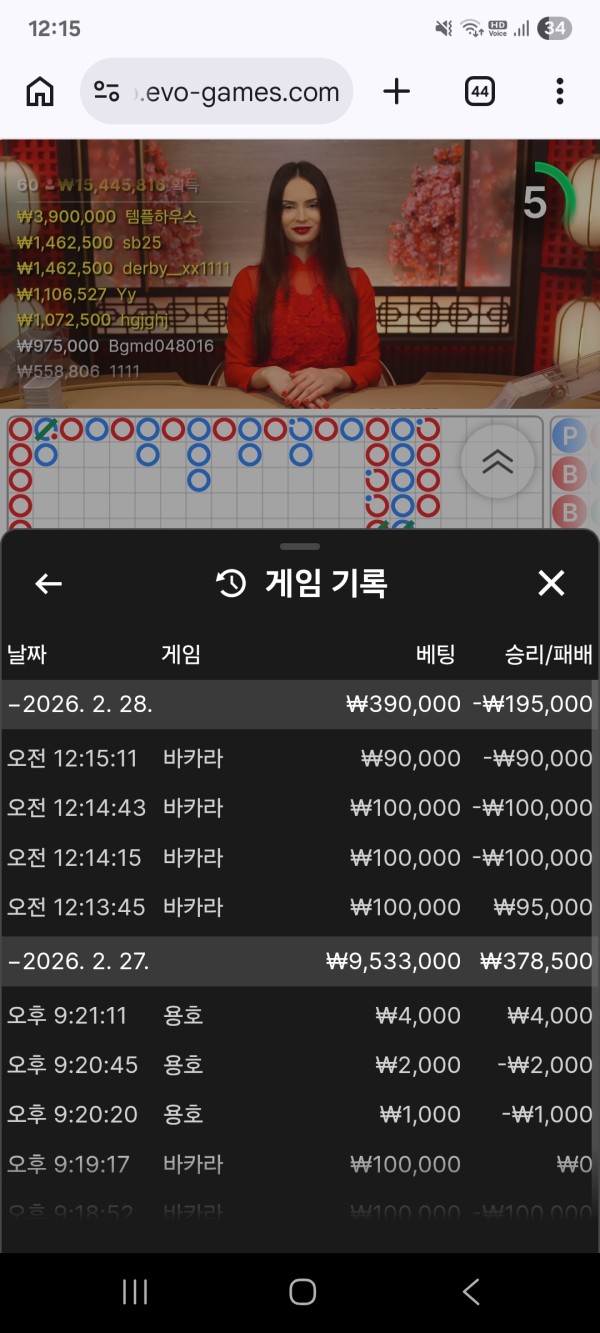Collapse the 2026. 2. 27. date group
This screenshot has width=600, height=1333.
click(x=80, y=962)
